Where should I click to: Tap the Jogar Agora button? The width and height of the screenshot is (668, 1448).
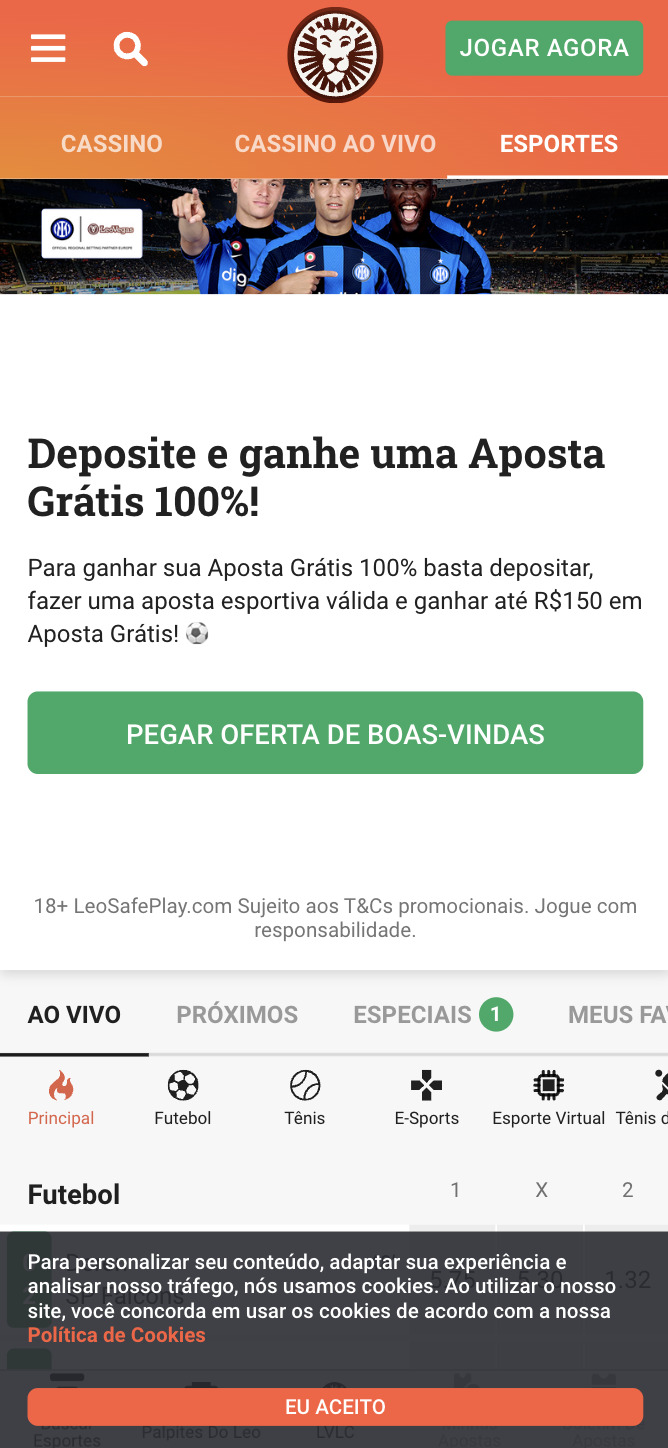click(x=544, y=48)
